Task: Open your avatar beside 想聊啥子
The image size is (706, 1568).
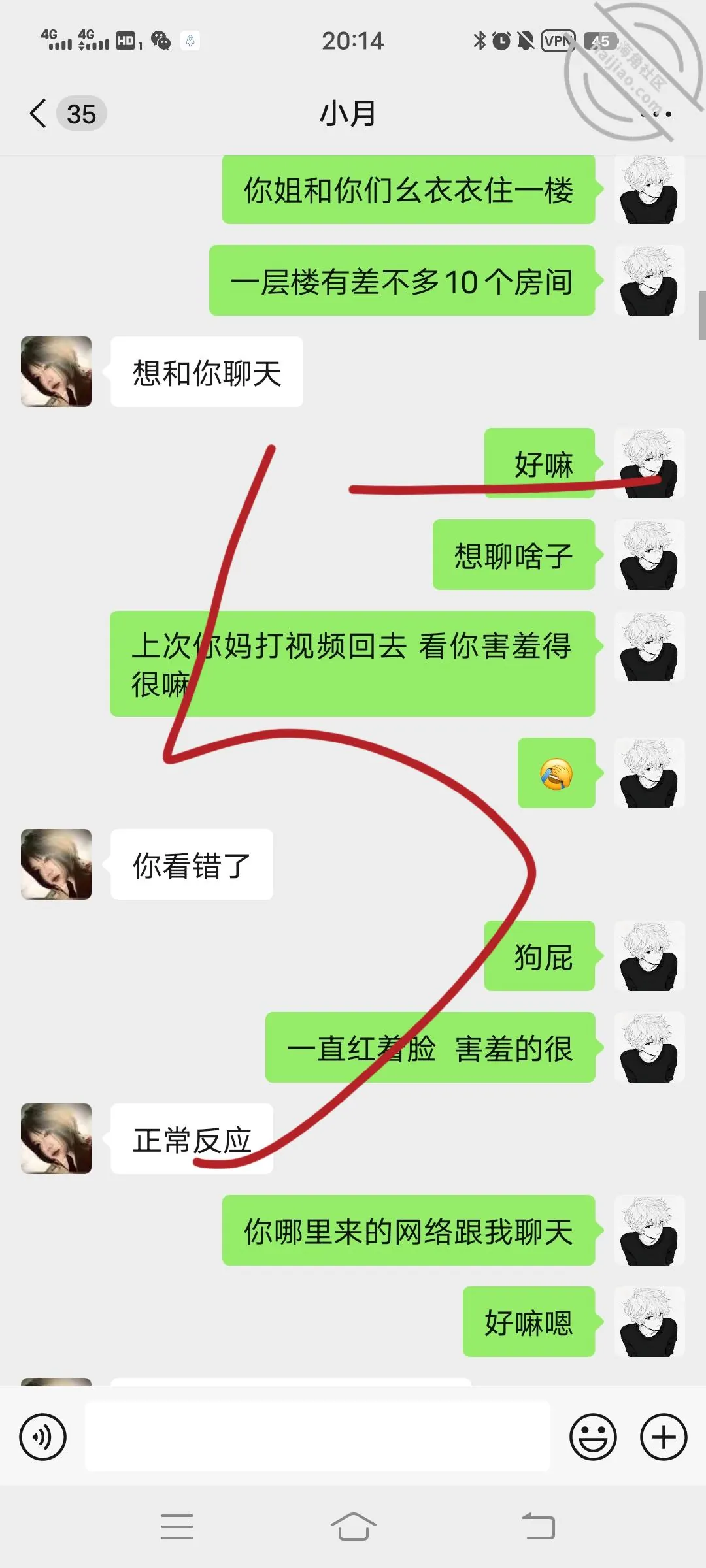Action: click(x=650, y=555)
